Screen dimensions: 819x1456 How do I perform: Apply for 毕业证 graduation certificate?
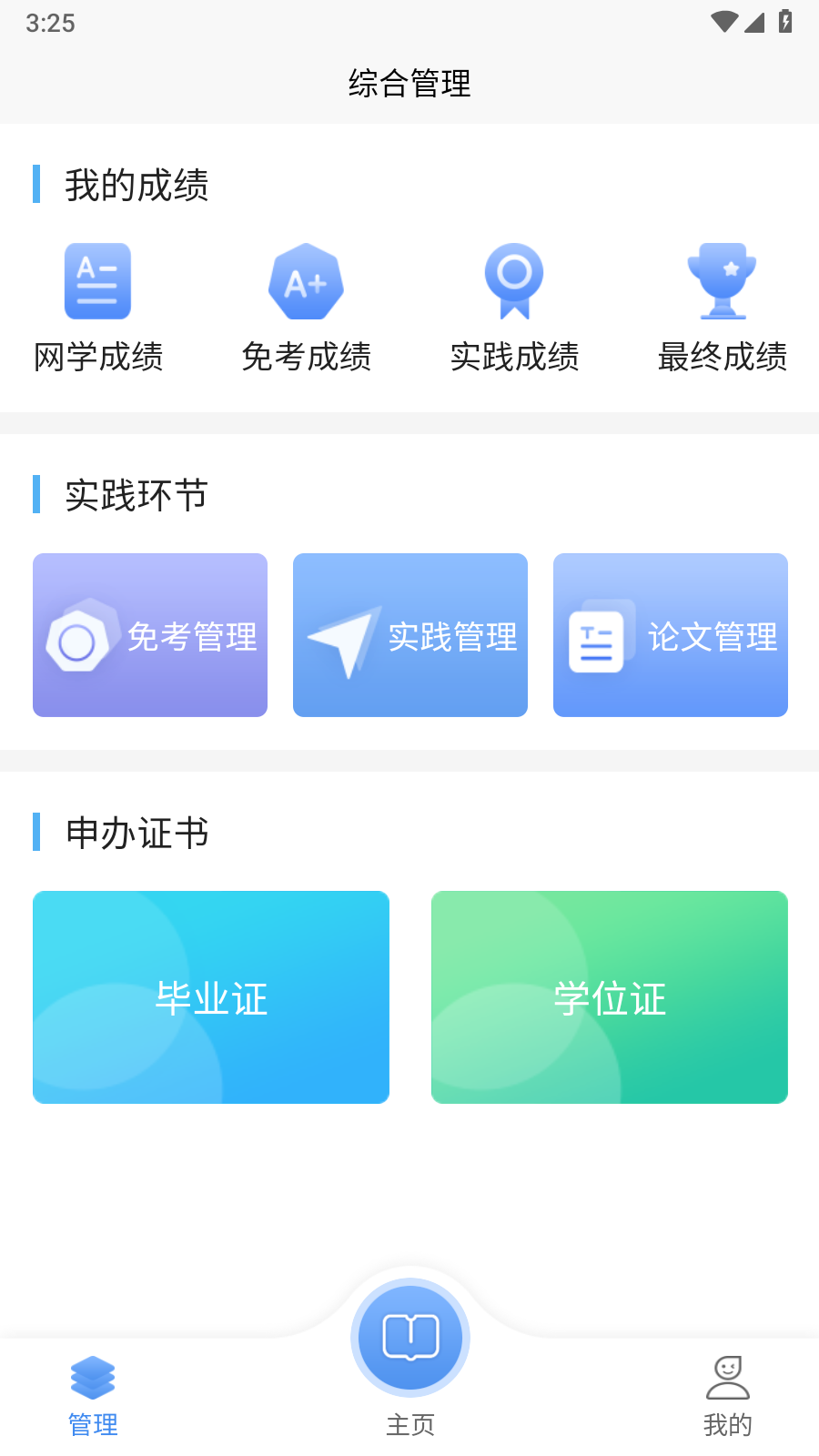(211, 997)
